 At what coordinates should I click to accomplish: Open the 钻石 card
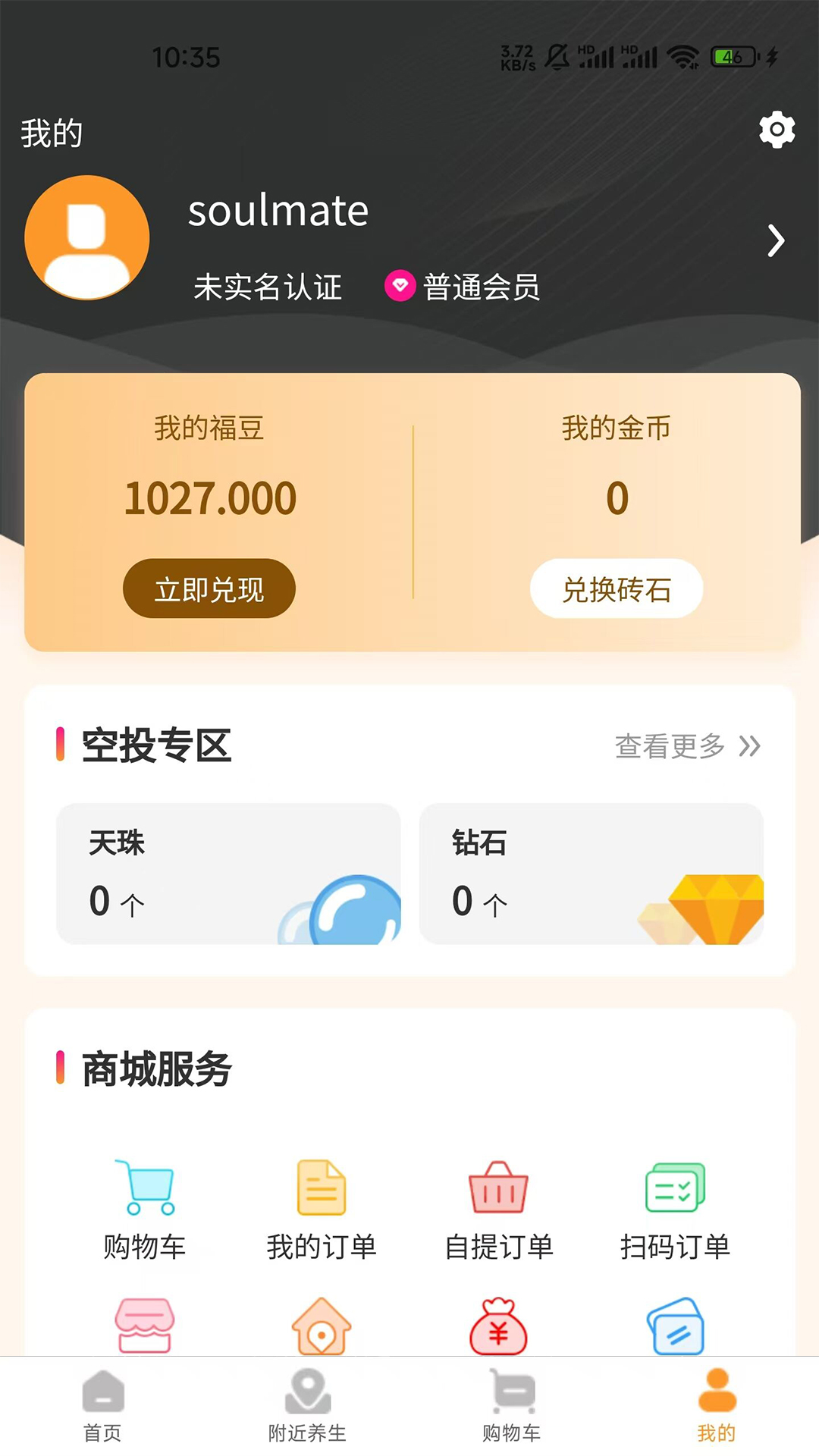591,874
